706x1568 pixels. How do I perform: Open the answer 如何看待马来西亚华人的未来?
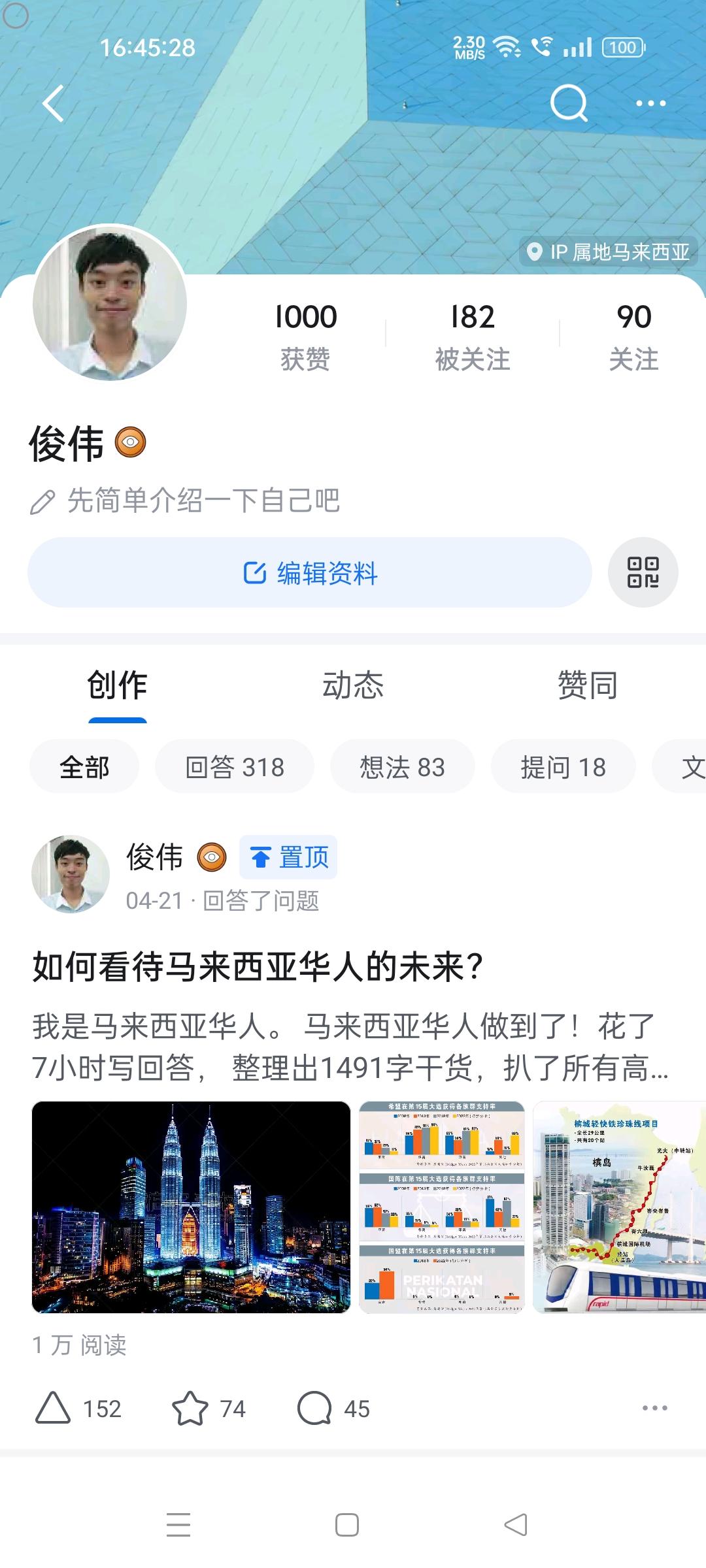(258, 967)
